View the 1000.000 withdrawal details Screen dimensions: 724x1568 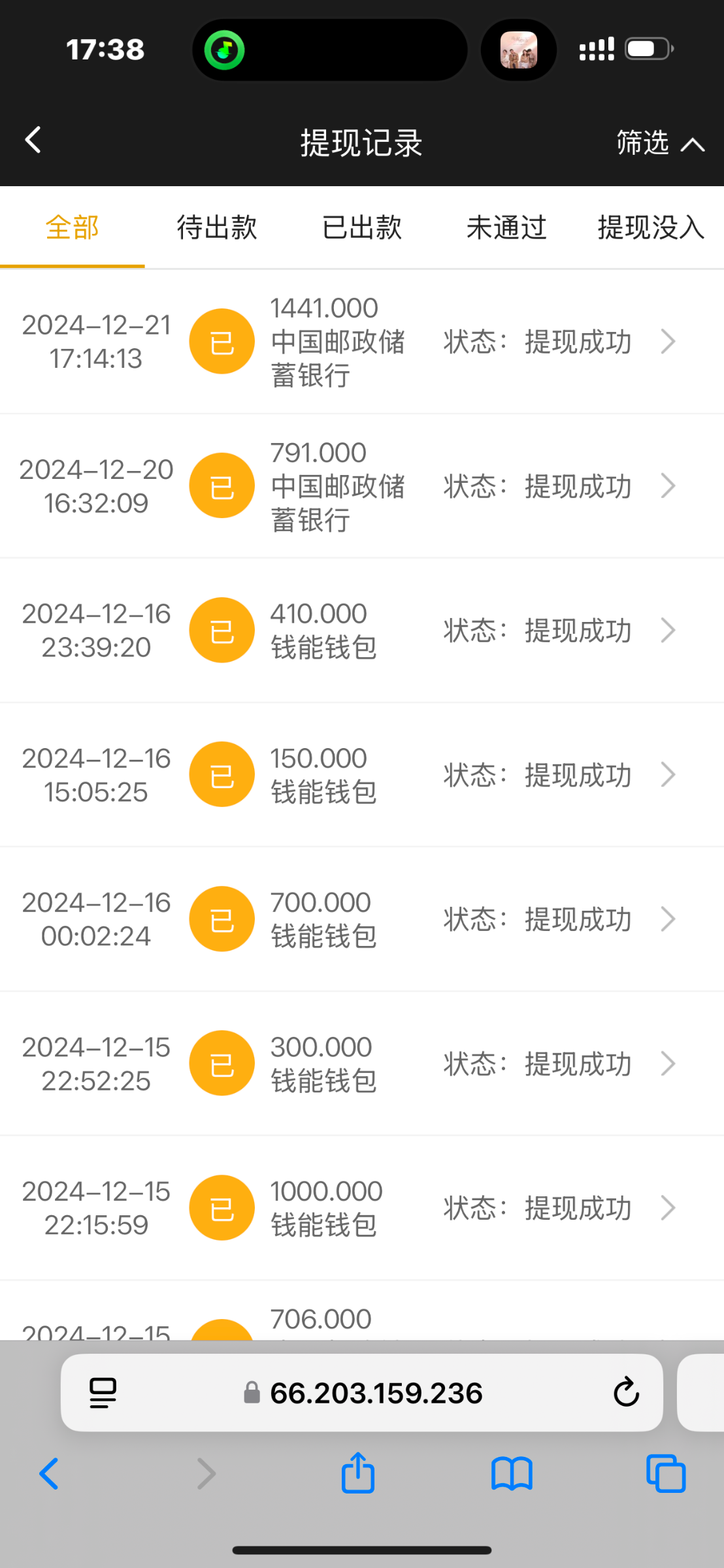coord(362,1208)
